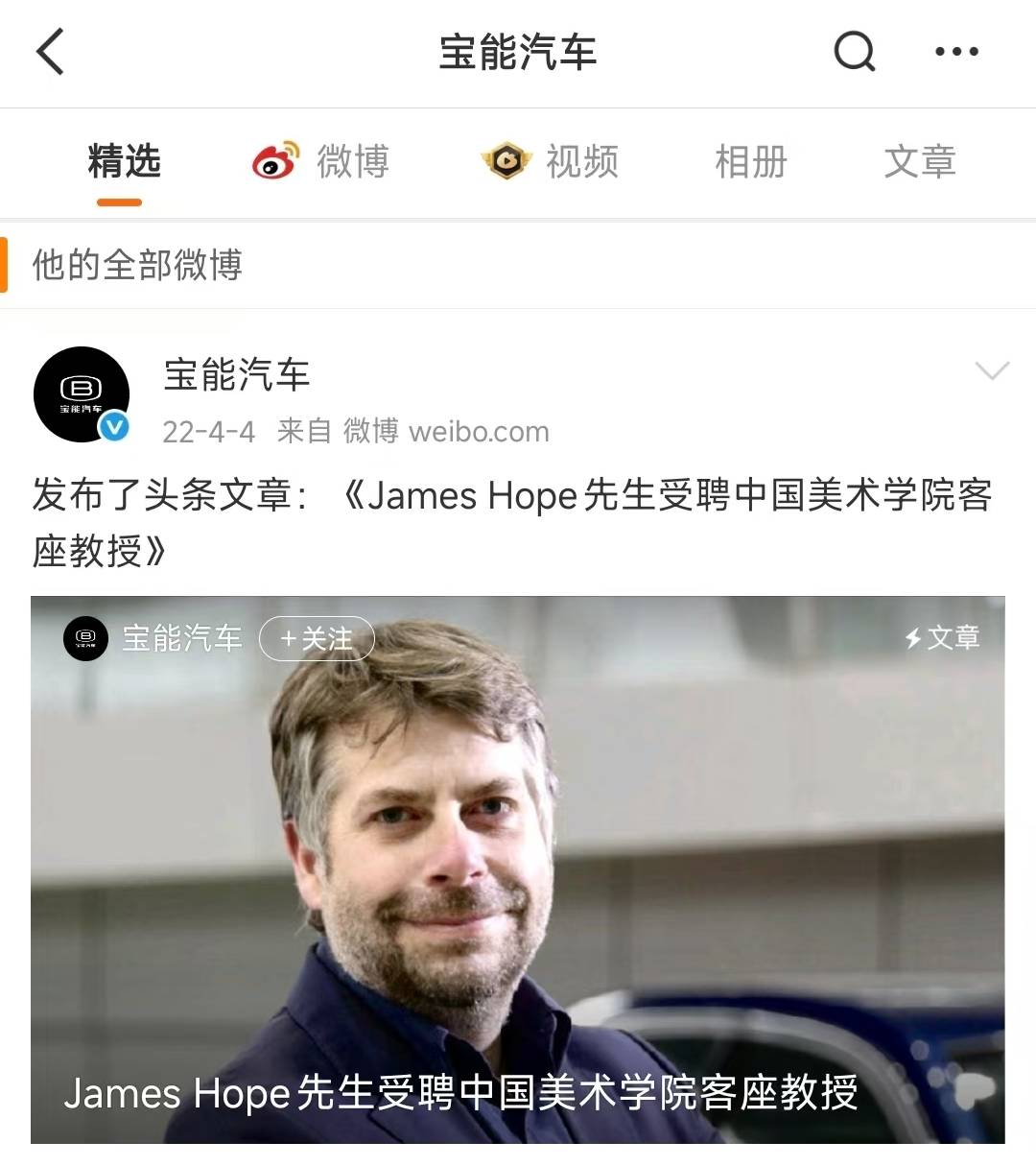The height and width of the screenshot is (1166, 1036).
Task: Switch to the 微博 tab
Action: pos(321,161)
